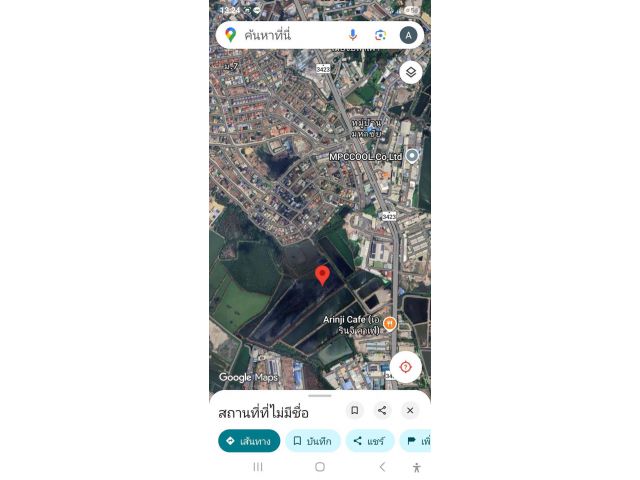Share this place from the sheet header
This screenshot has width=640, height=480.
(x=382, y=410)
